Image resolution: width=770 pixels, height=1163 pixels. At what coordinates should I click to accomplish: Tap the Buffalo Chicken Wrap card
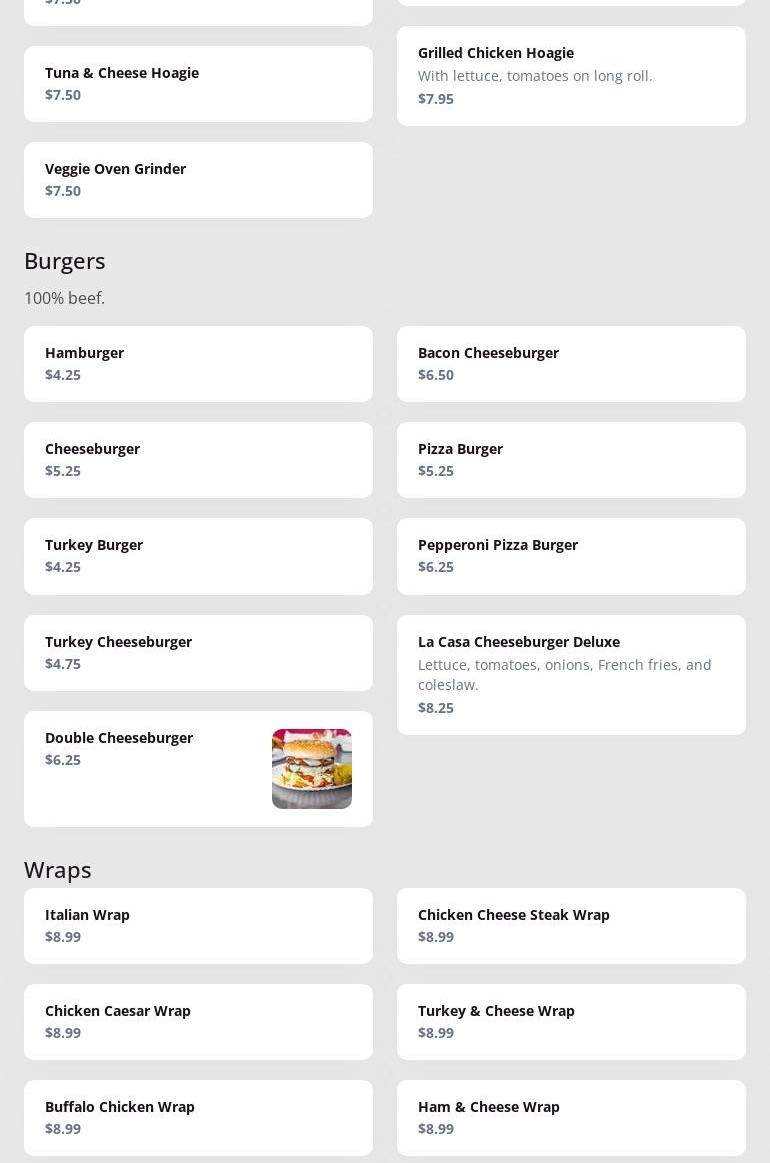click(x=198, y=1118)
